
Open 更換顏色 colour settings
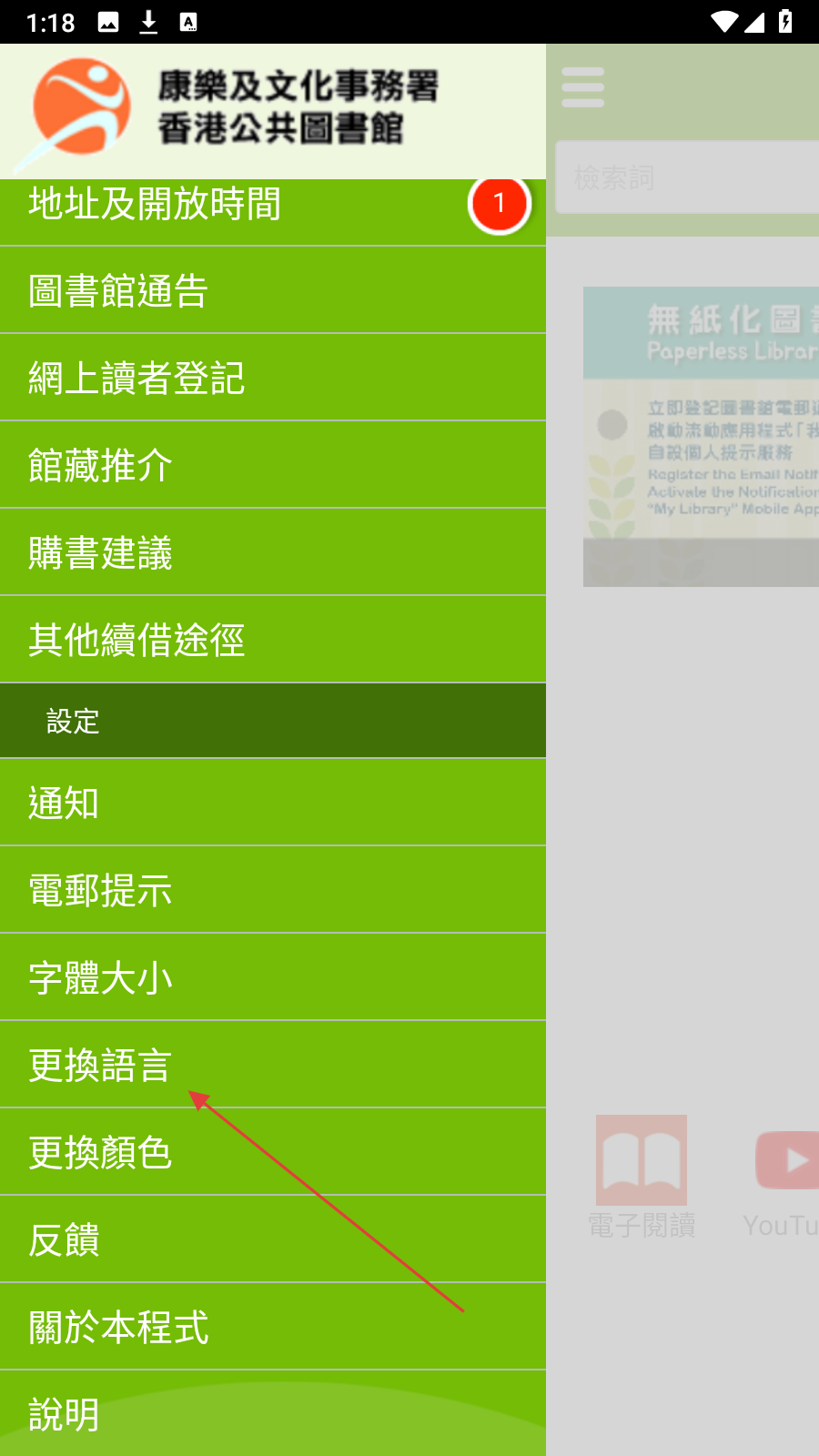[x=273, y=1152]
